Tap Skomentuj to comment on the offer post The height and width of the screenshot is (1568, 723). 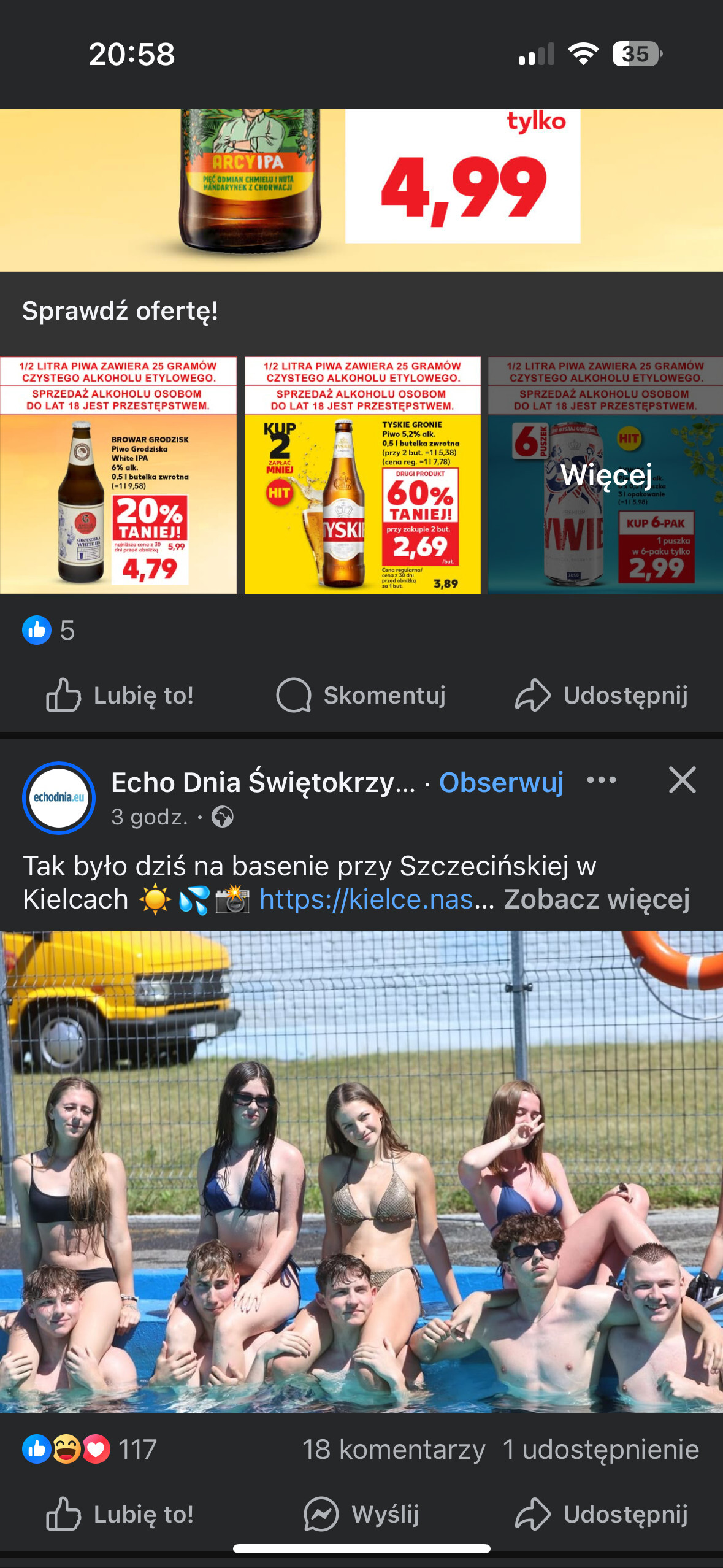[361, 695]
